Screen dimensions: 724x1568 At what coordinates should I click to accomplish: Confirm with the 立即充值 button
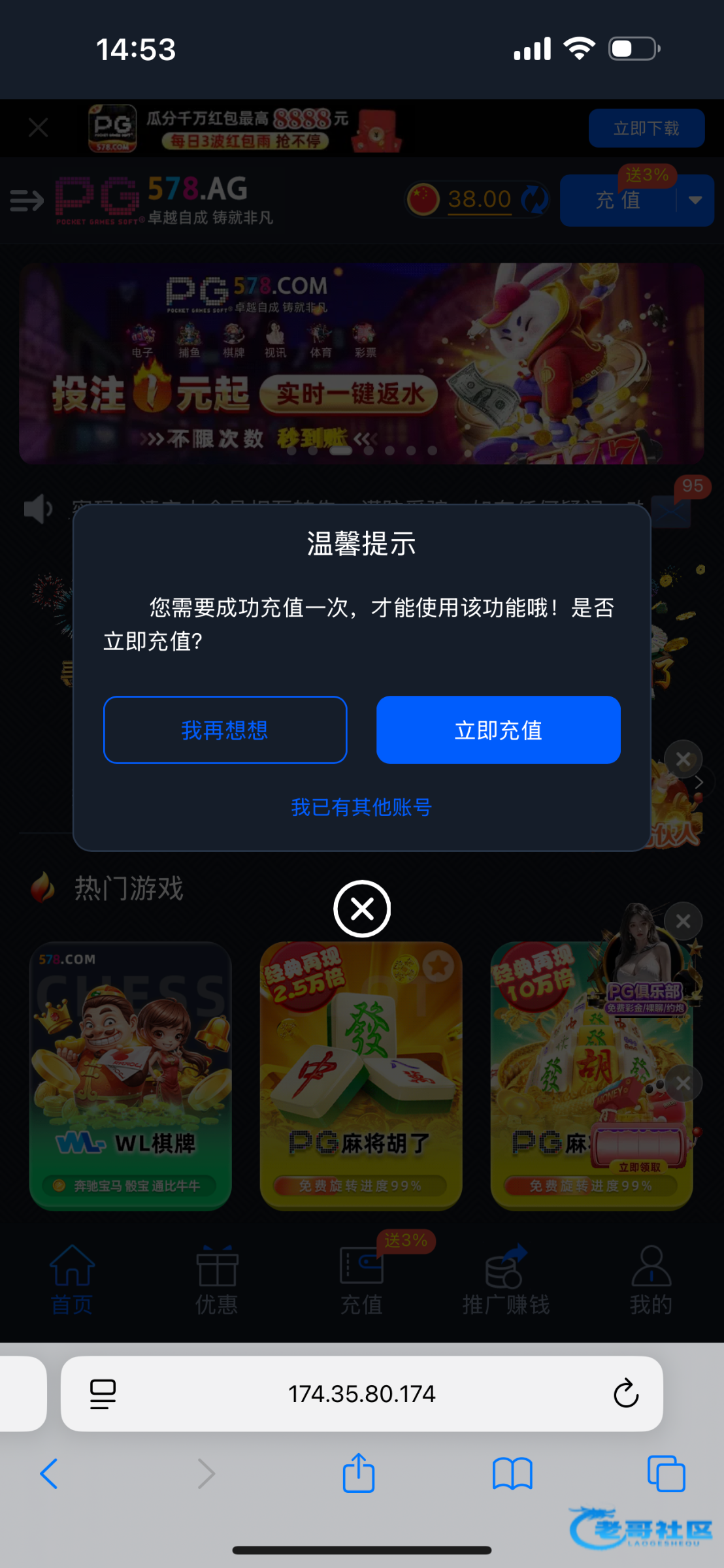pyautogui.click(x=498, y=730)
